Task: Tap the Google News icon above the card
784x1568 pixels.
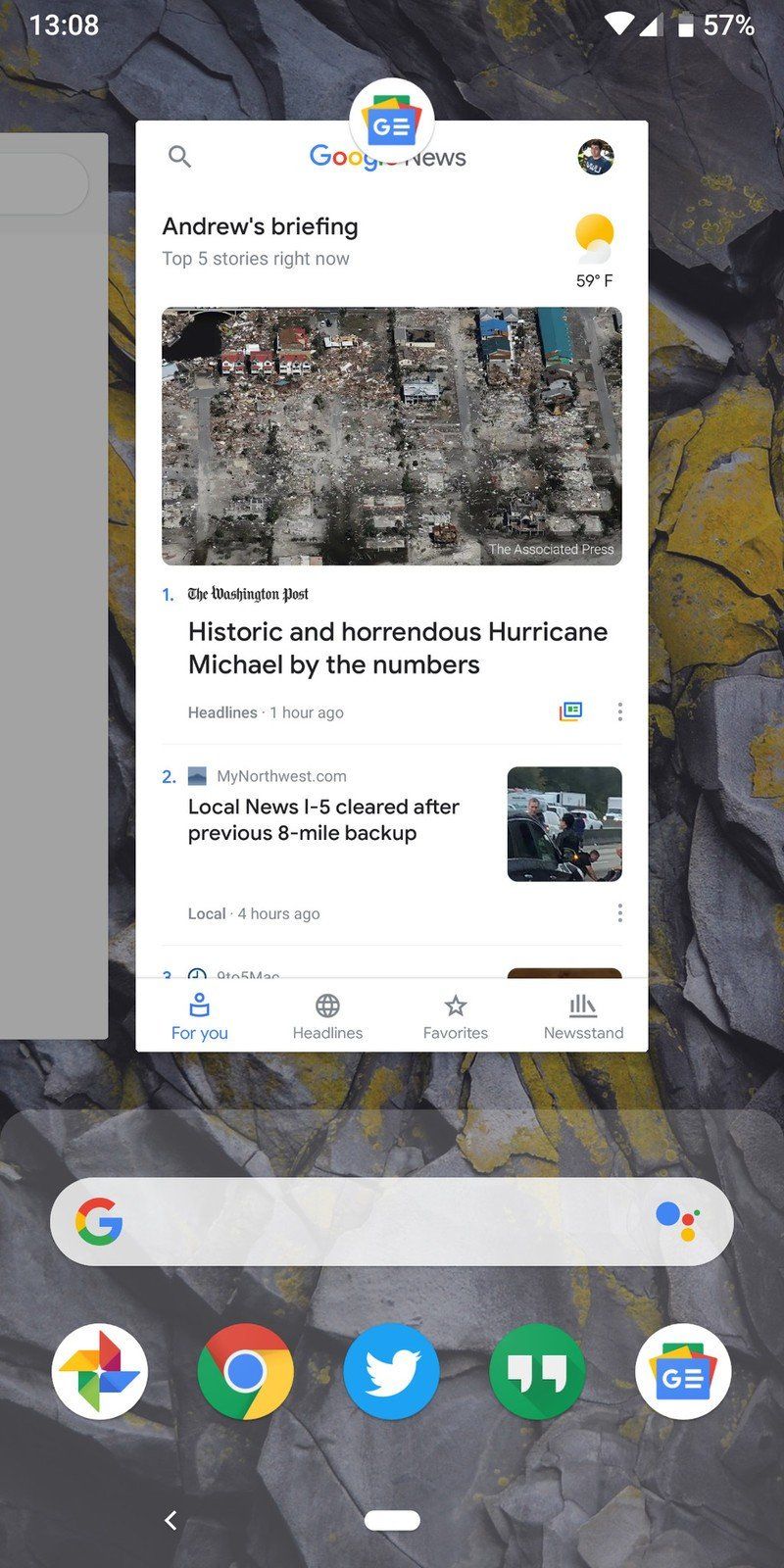Action: click(x=391, y=123)
